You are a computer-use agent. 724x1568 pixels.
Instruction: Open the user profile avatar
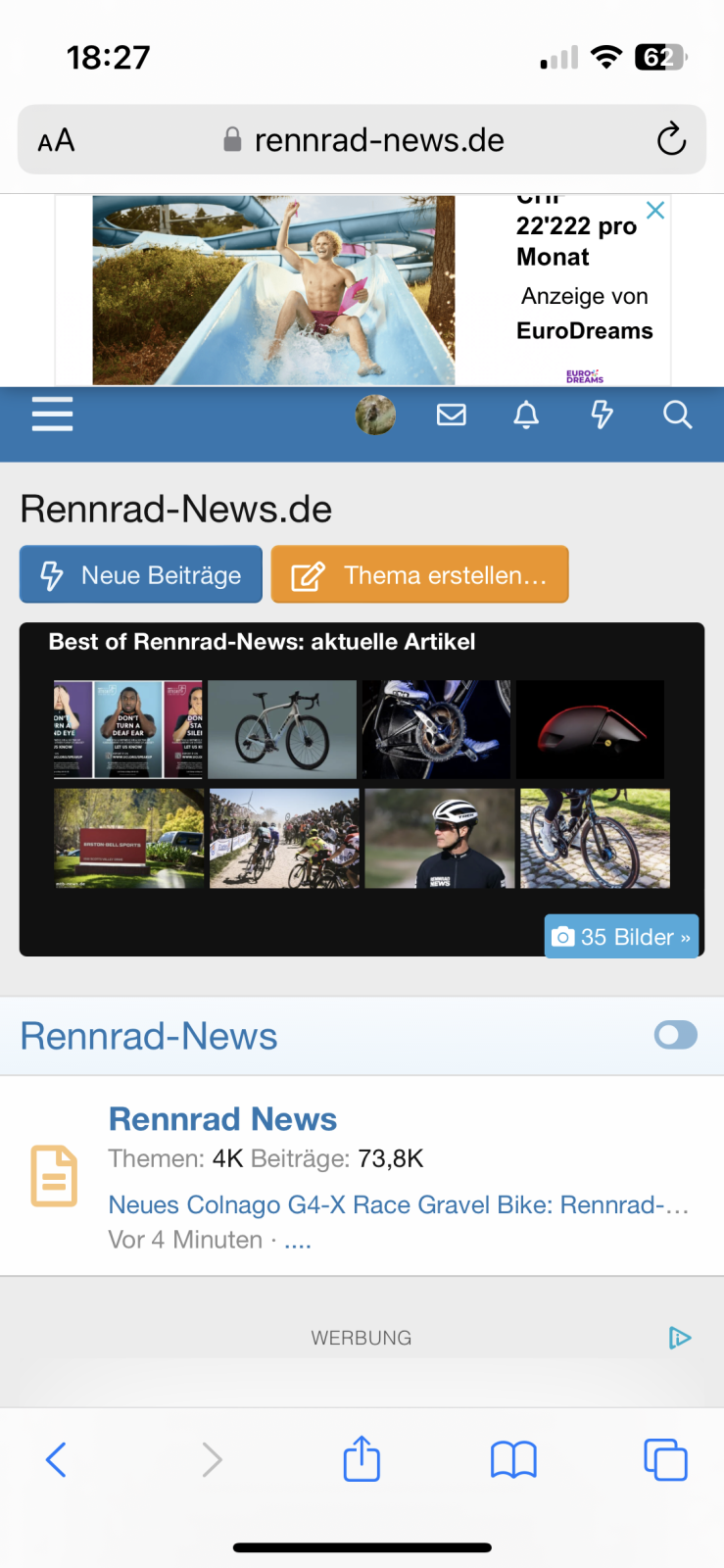pos(375,415)
